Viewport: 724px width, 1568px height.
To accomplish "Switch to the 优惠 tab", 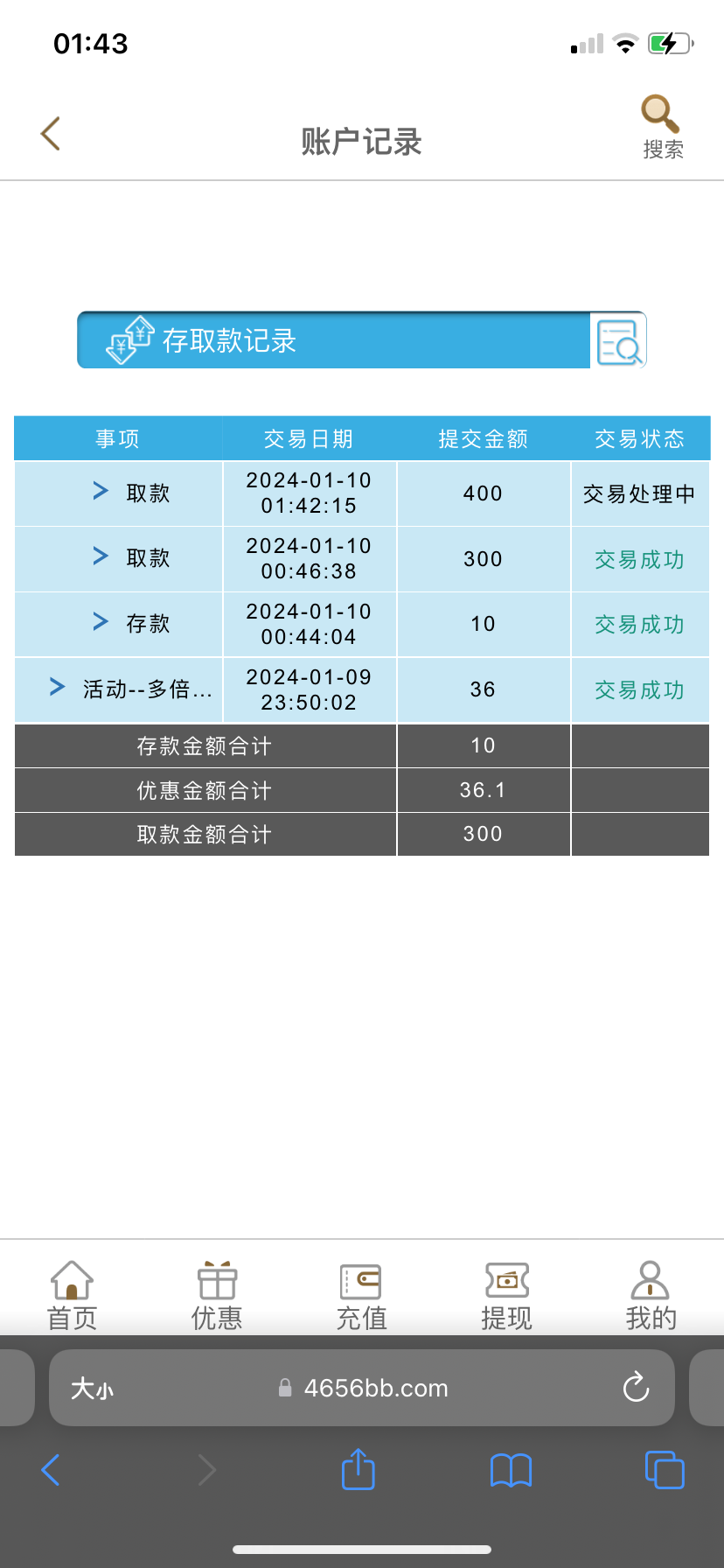I will click(217, 1295).
